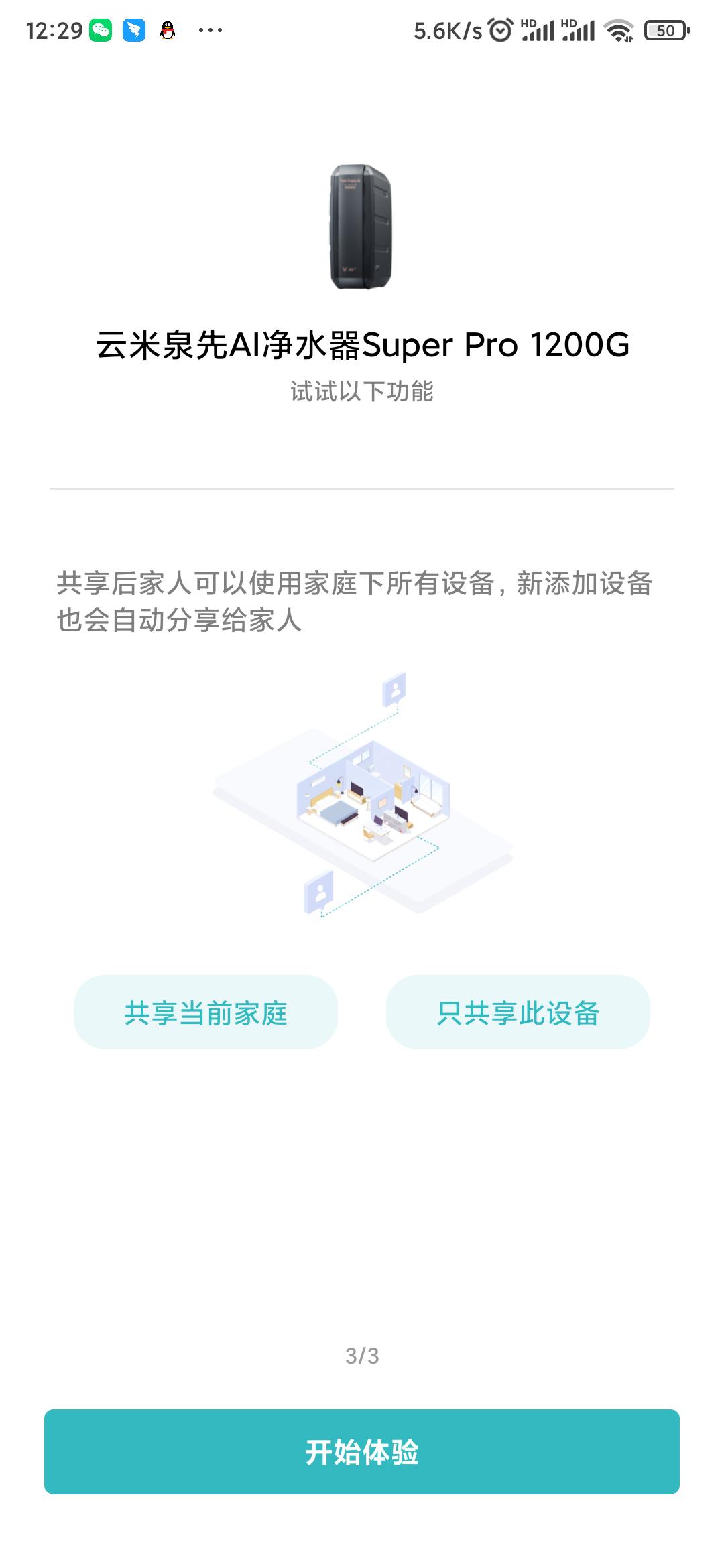This screenshot has width=724, height=1568.
Task: Open WeChat from the status bar
Action: click(x=101, y=29)
